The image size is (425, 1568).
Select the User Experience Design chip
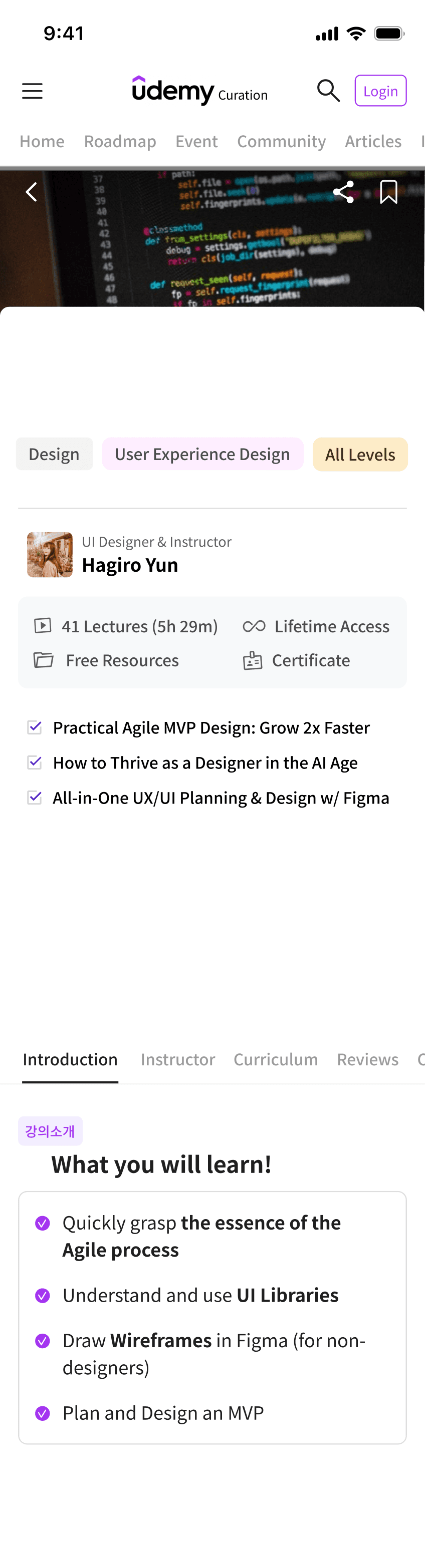pos(202,454)
